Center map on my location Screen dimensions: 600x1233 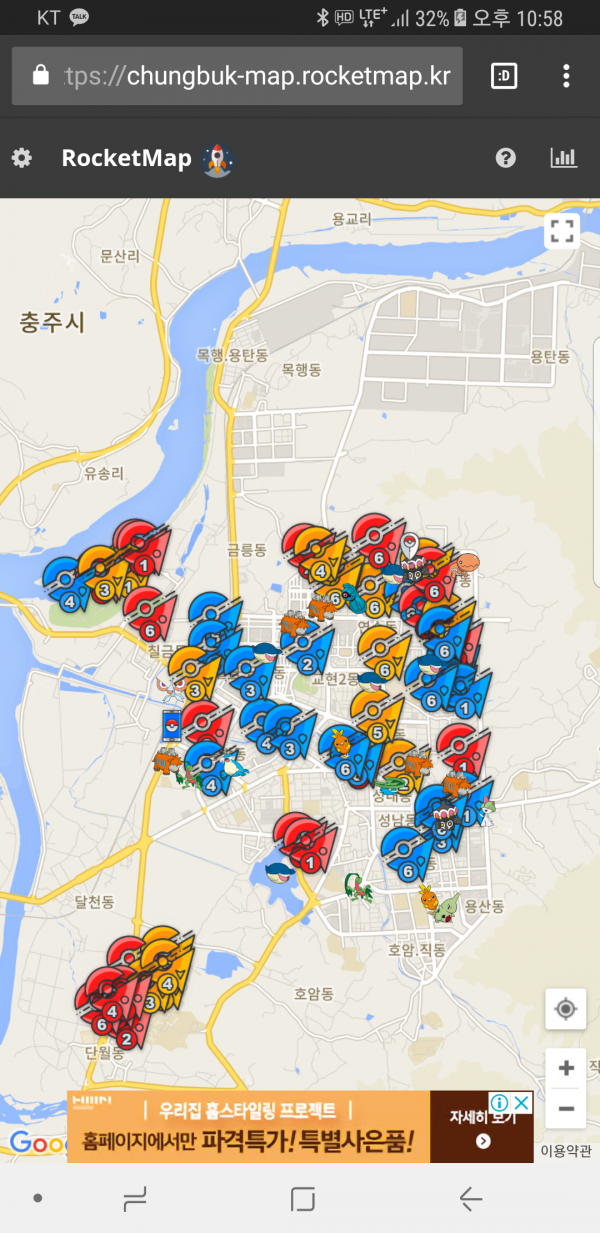click(x=565, y=1009)
